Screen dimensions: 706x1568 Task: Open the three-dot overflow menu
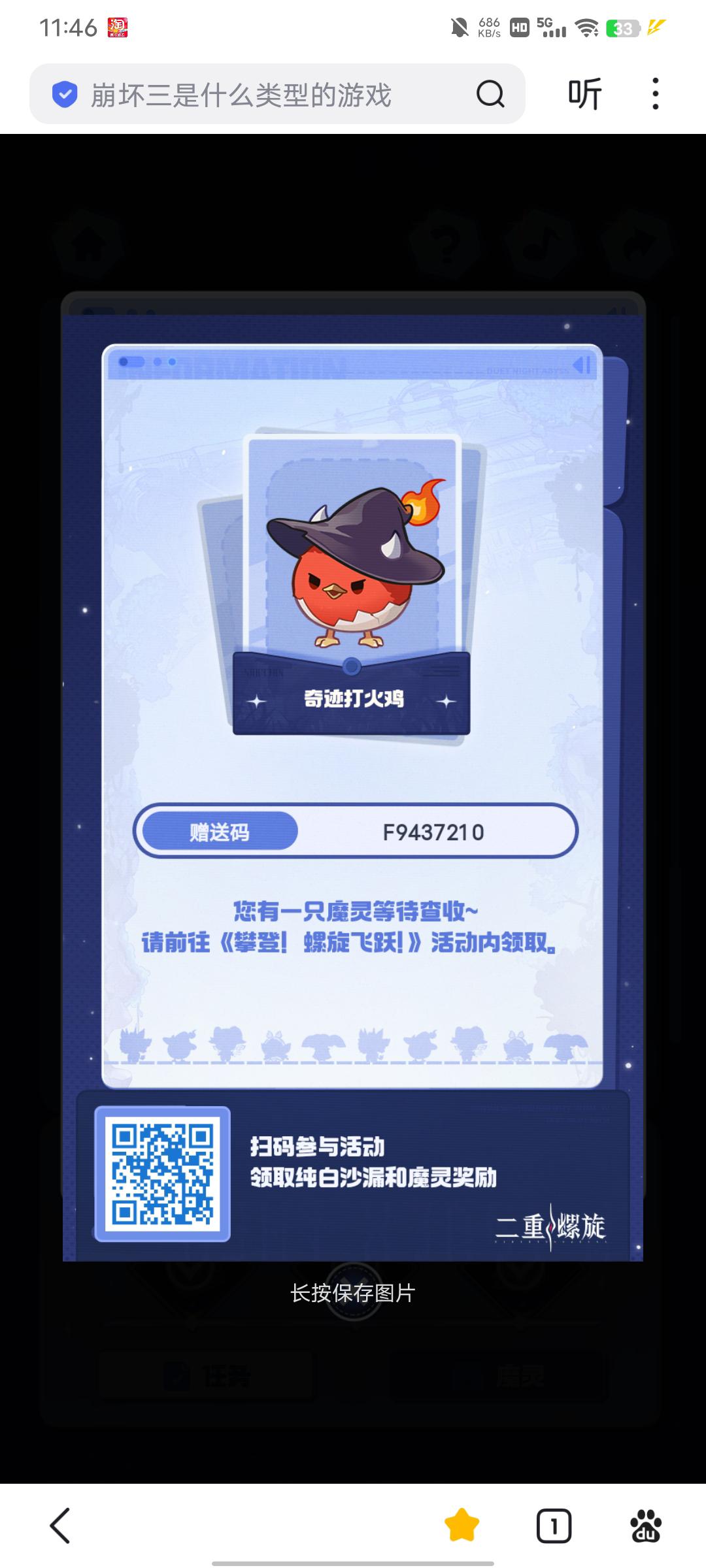click(x=655, y=94)
